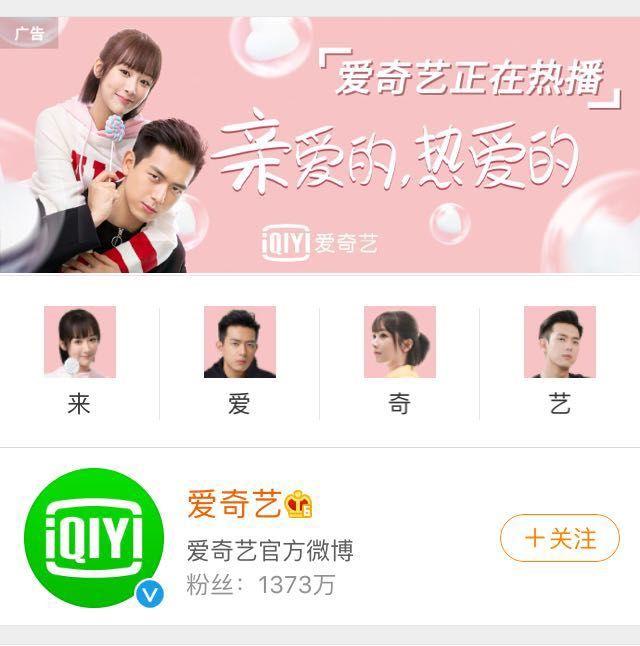Tap the 艺 character thumbnail
The image size is (640, 646).
click(560, 342)
